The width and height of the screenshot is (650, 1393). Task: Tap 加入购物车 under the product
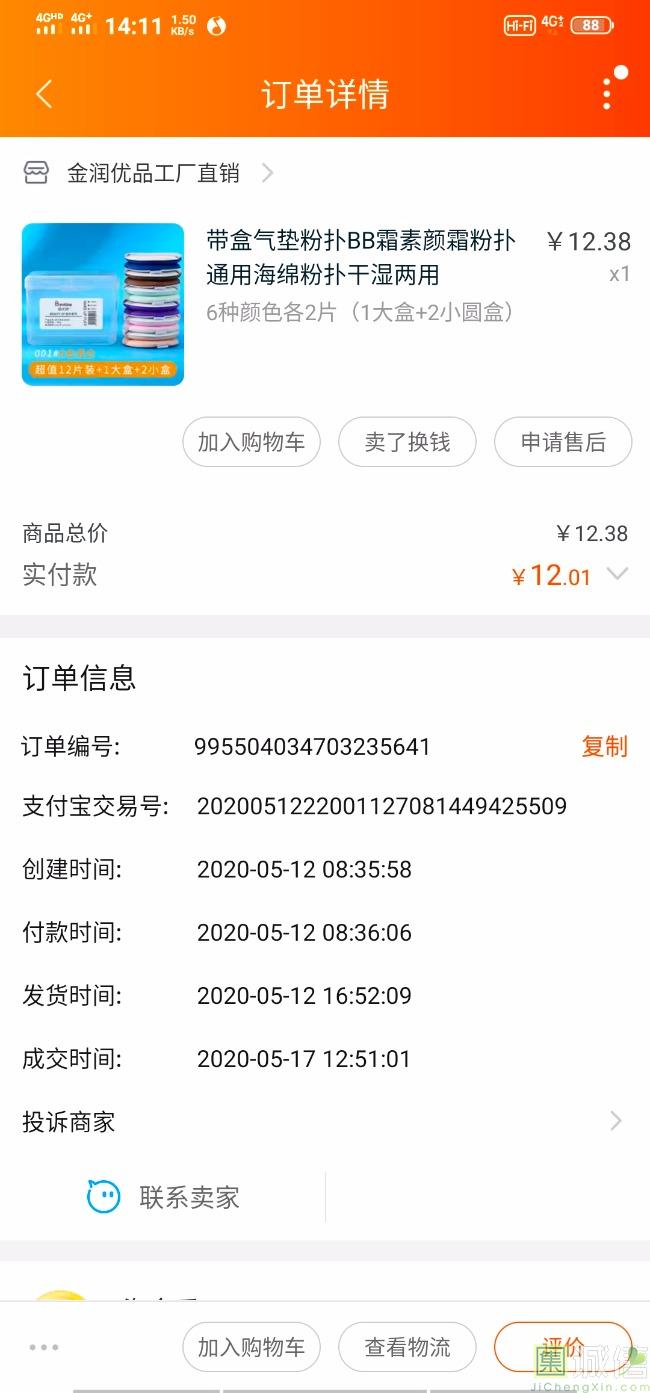tap(251, 442)
